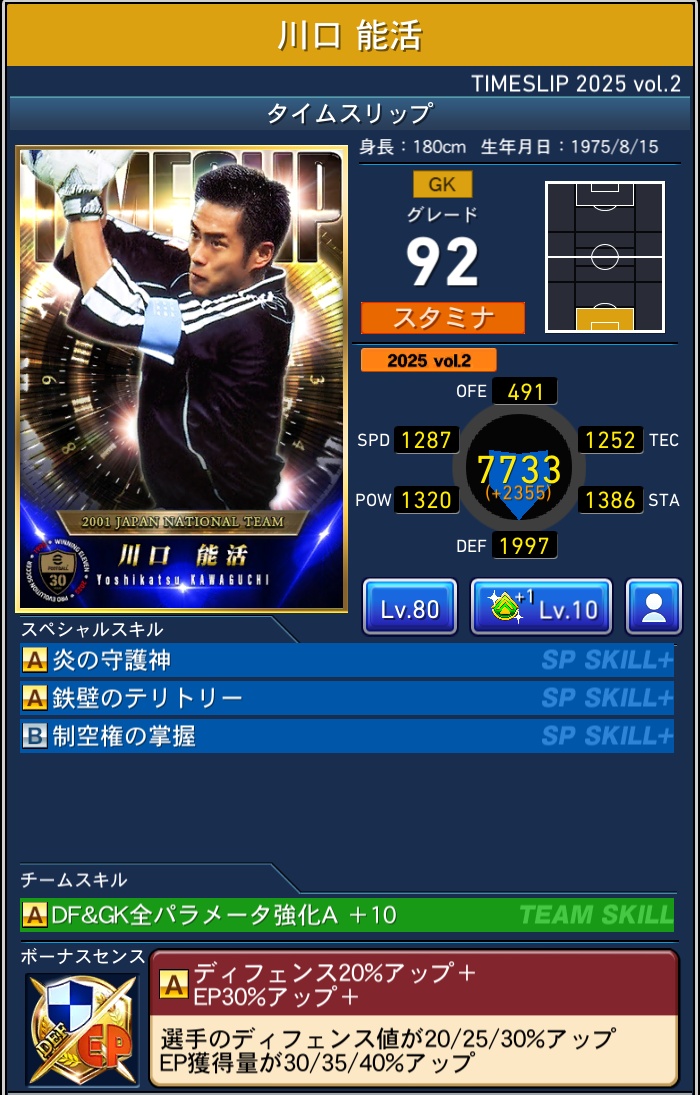The width and height of the screenshot is (700, 1095).
Task: Tap the Lv.80 level button
Action: tap(409, 607)
